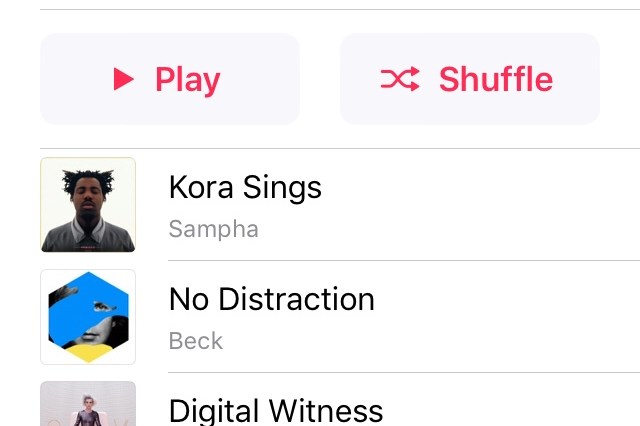Shuffle the playlist songs

pos(469,79)
